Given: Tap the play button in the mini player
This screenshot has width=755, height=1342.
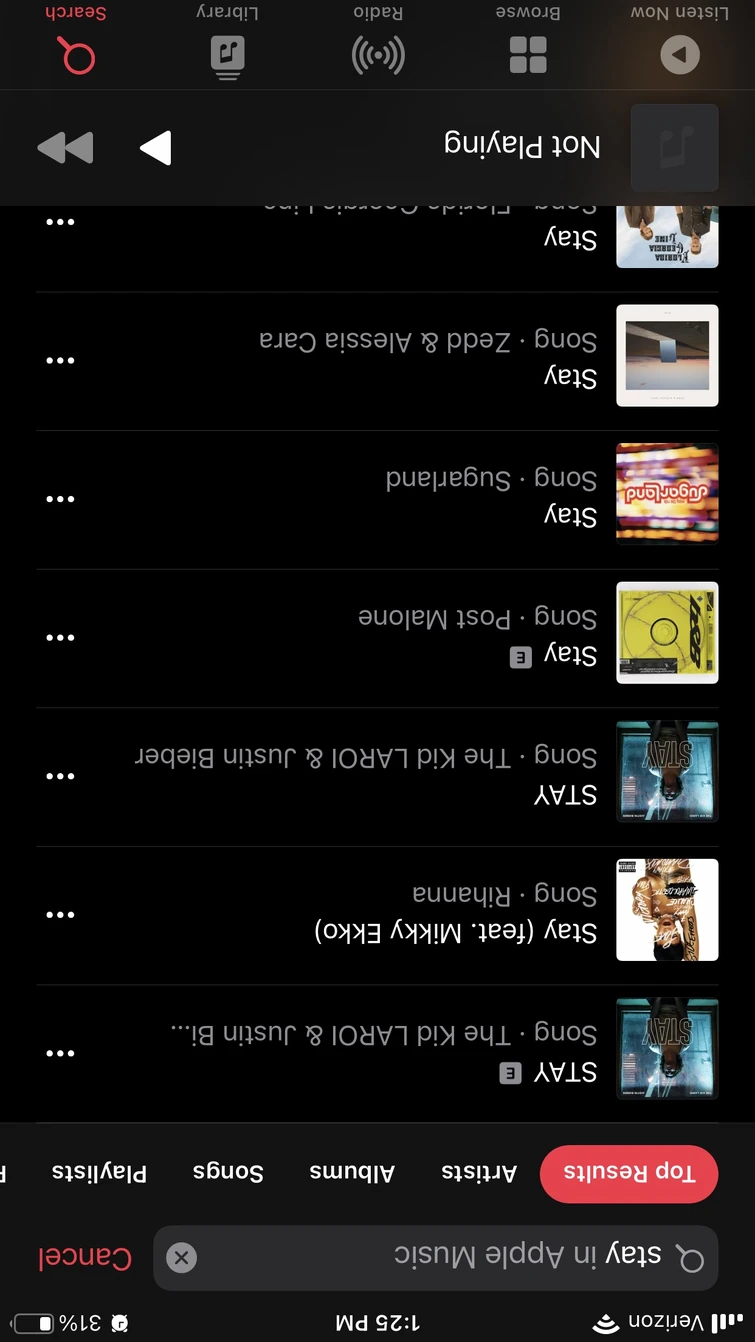Looking at the screenshot, I should point(155,148).
